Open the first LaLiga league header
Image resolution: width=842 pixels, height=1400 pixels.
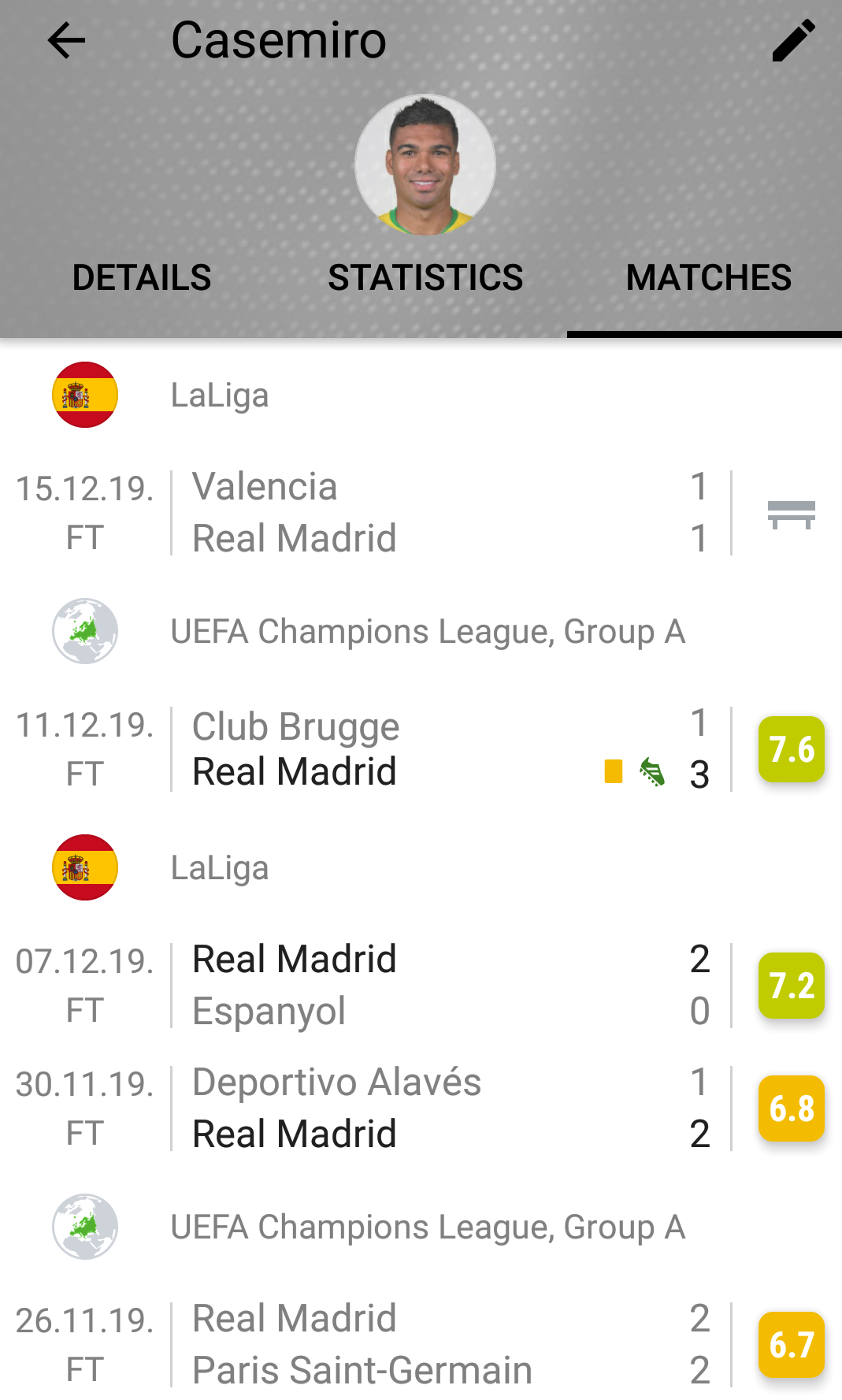[421, 395]
